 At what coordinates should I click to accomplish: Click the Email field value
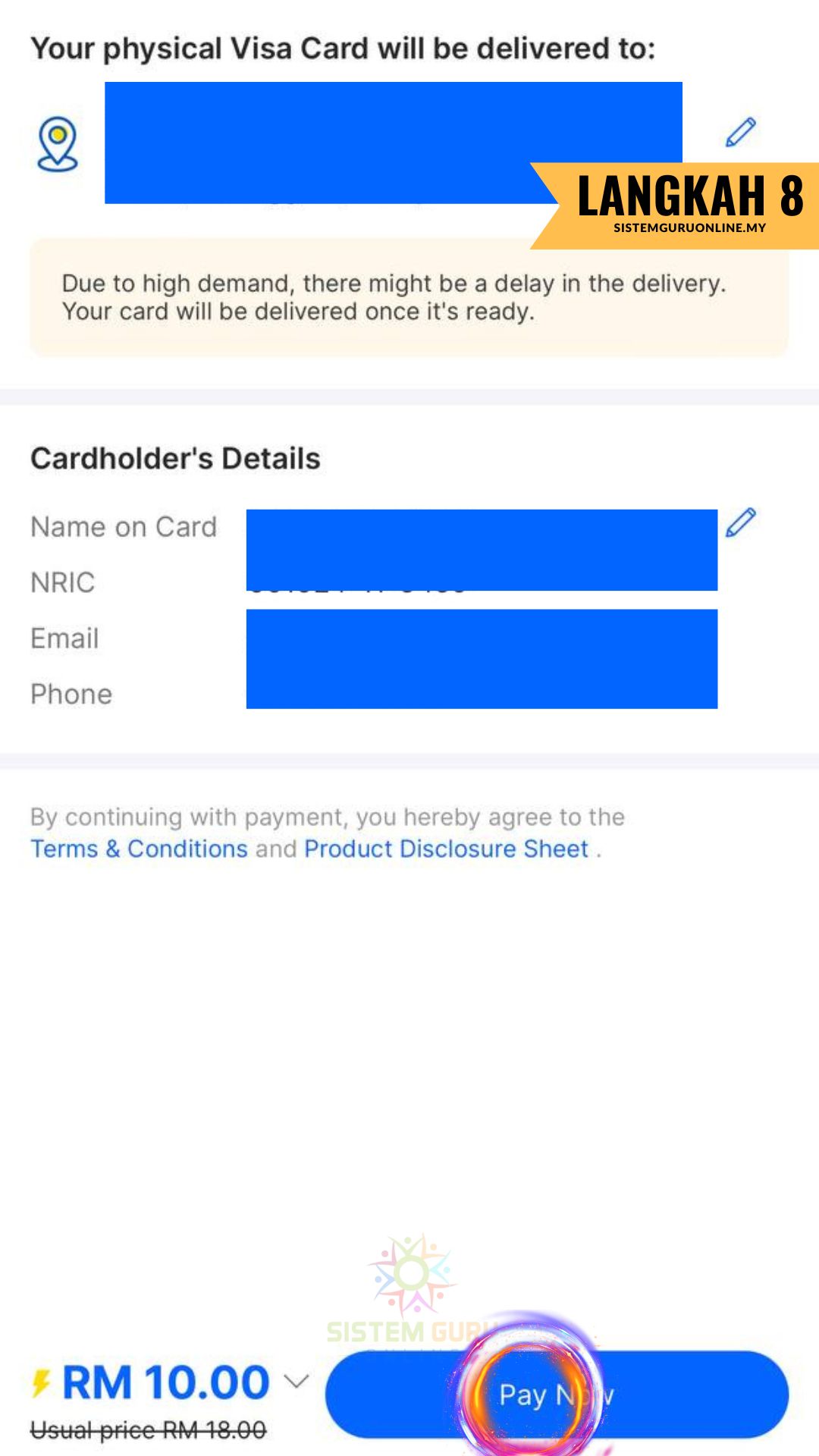point(482,639)
